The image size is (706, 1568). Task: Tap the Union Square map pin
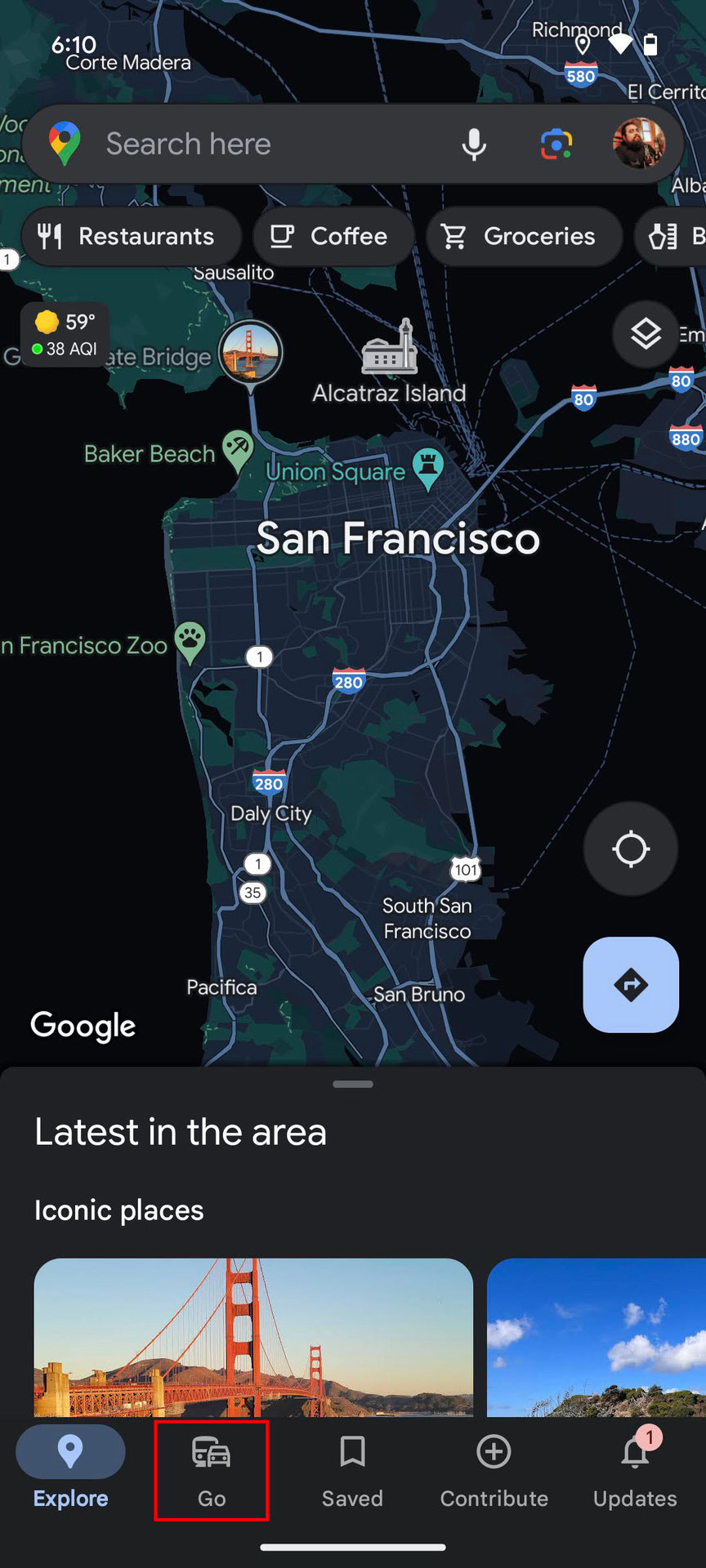point(427,467)
